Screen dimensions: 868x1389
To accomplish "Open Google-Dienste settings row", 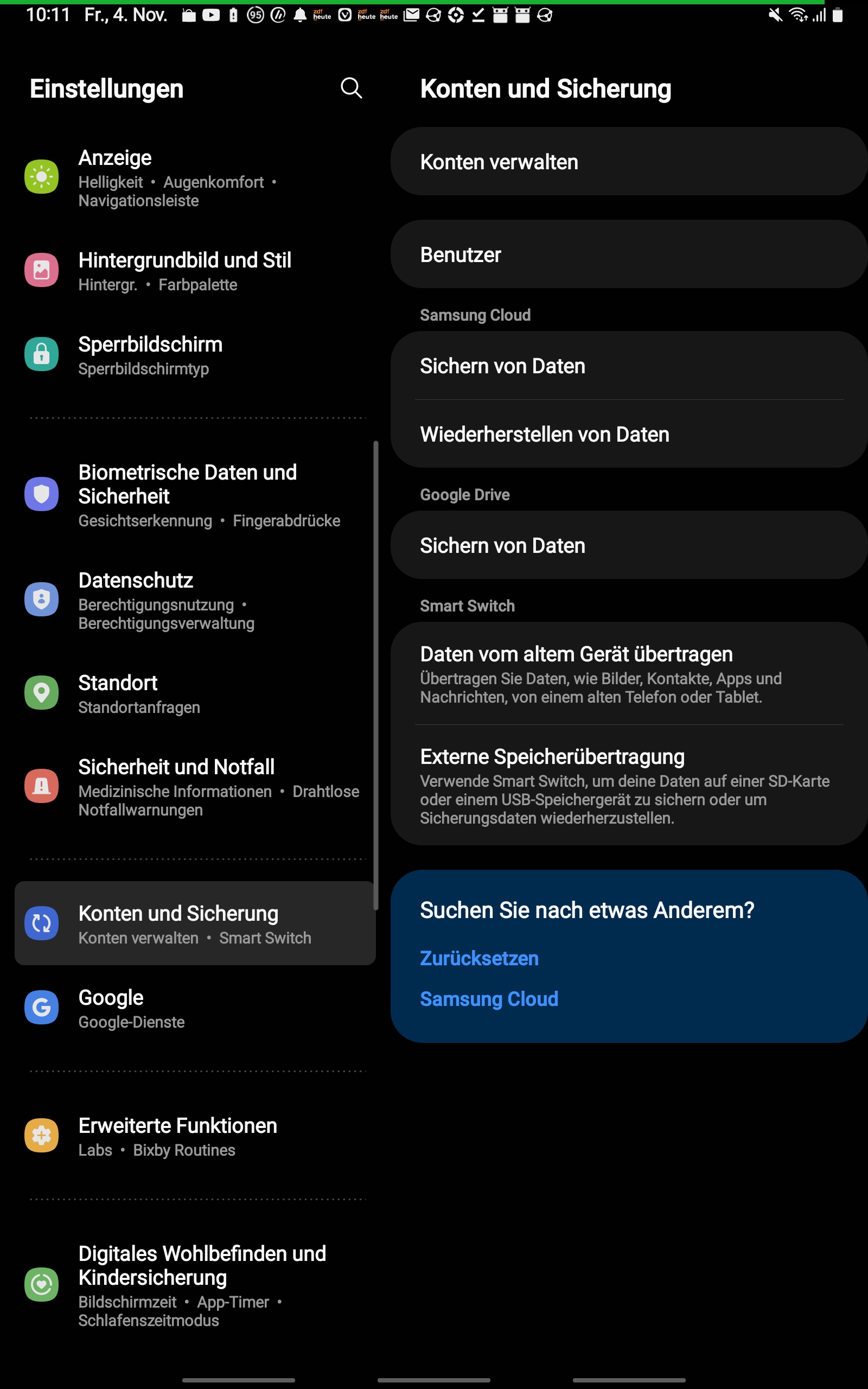I will [x=195, y=1008].
